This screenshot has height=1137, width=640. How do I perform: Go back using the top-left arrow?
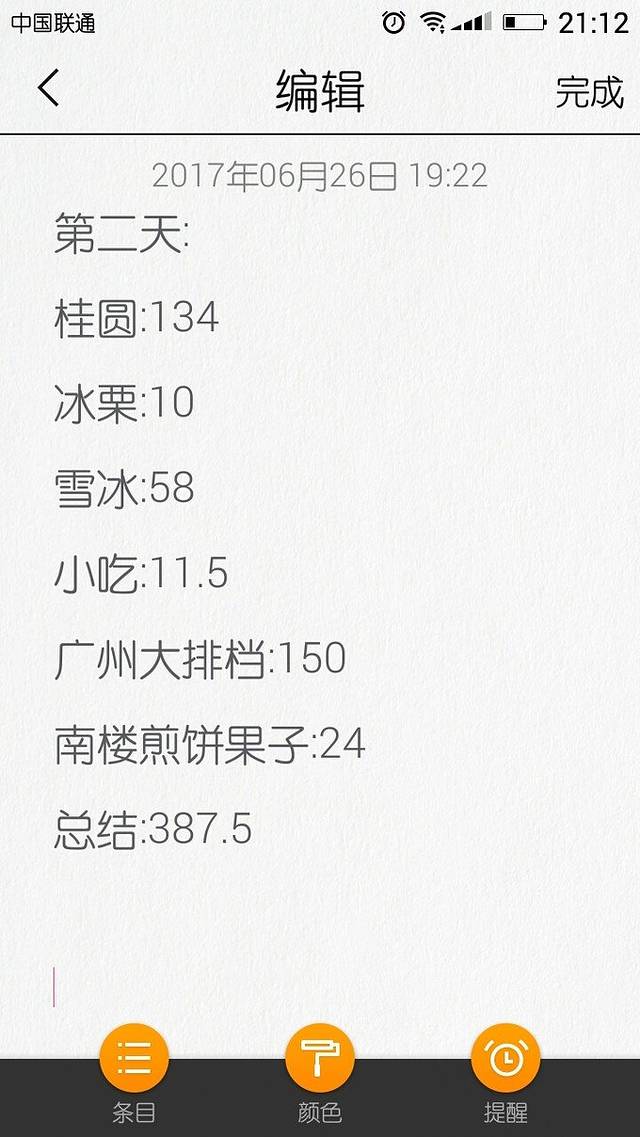(48, 89)
